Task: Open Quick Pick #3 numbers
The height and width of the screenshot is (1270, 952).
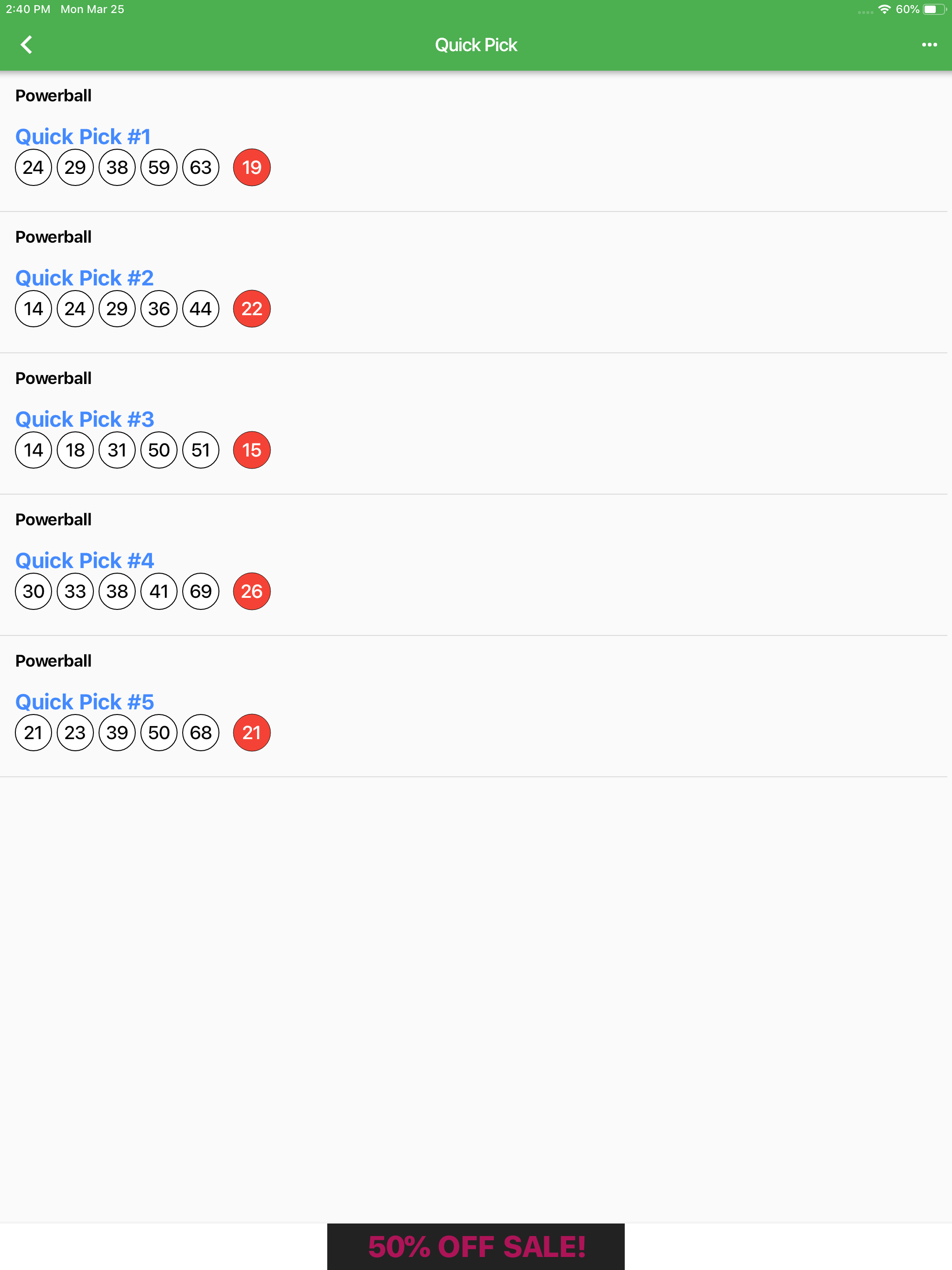Action: (85, 420)
